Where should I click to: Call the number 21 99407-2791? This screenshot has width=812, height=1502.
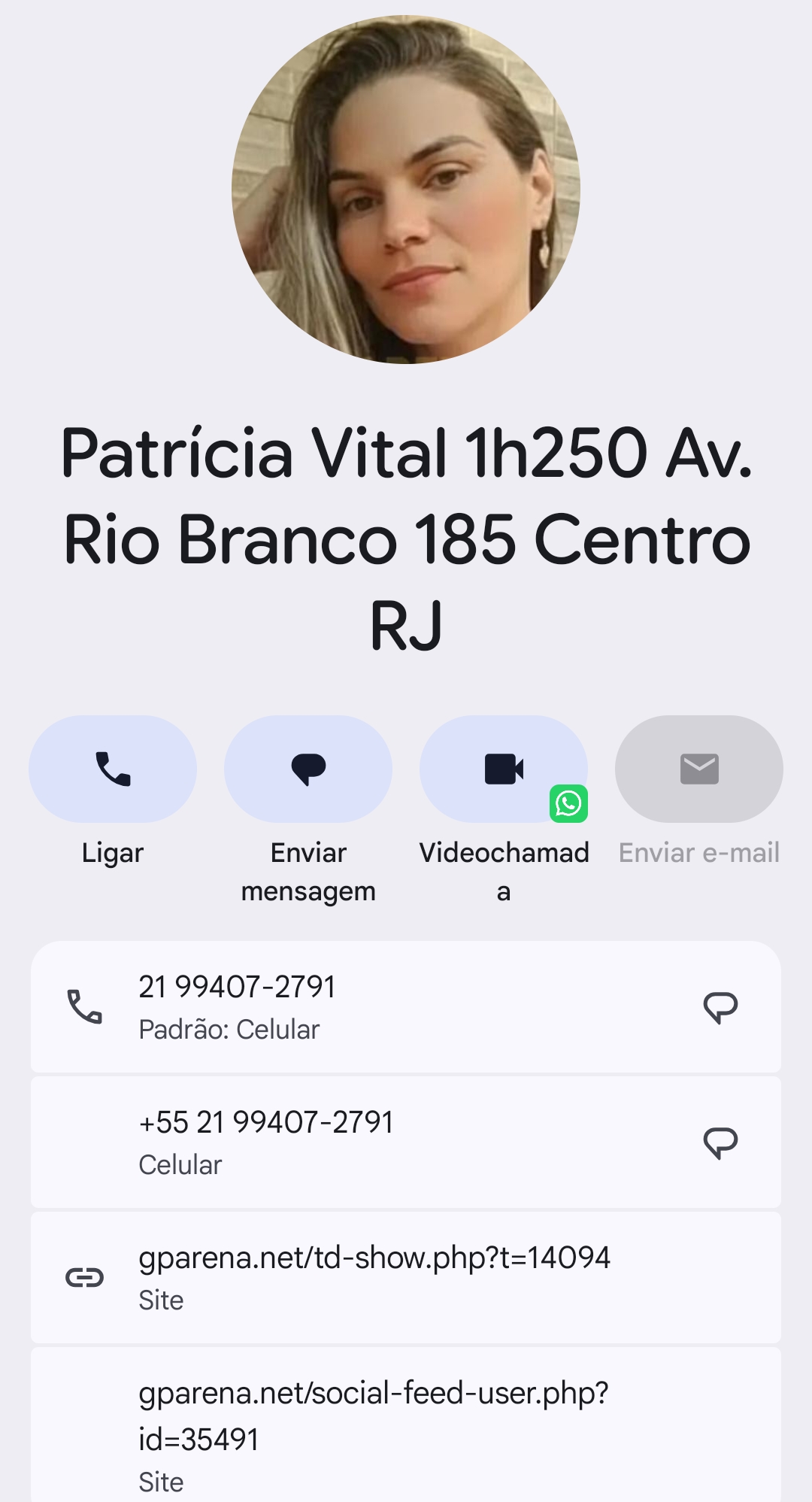361,1006
